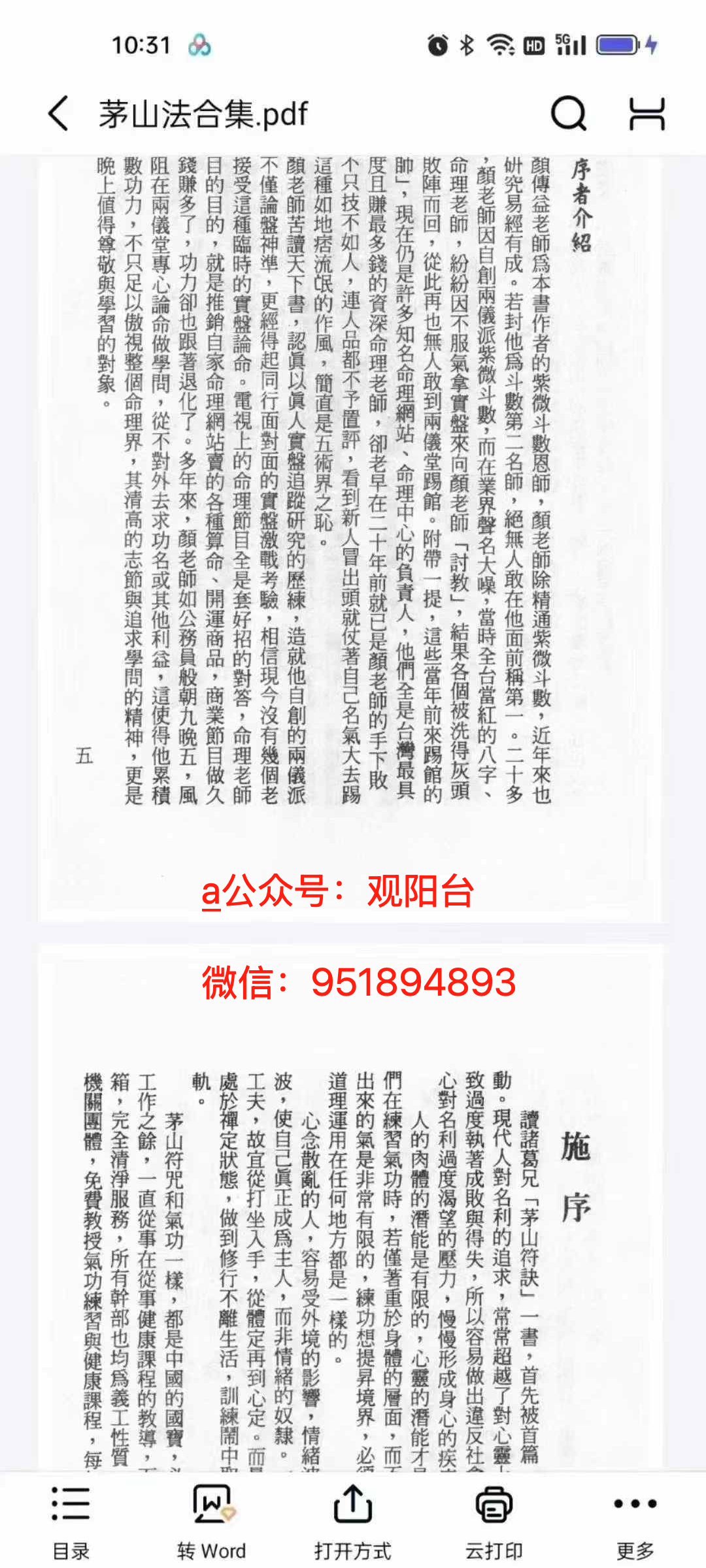Go back from the PDF viewer
The width and height of the screenshot is (706, 1568).
point(59,114)
